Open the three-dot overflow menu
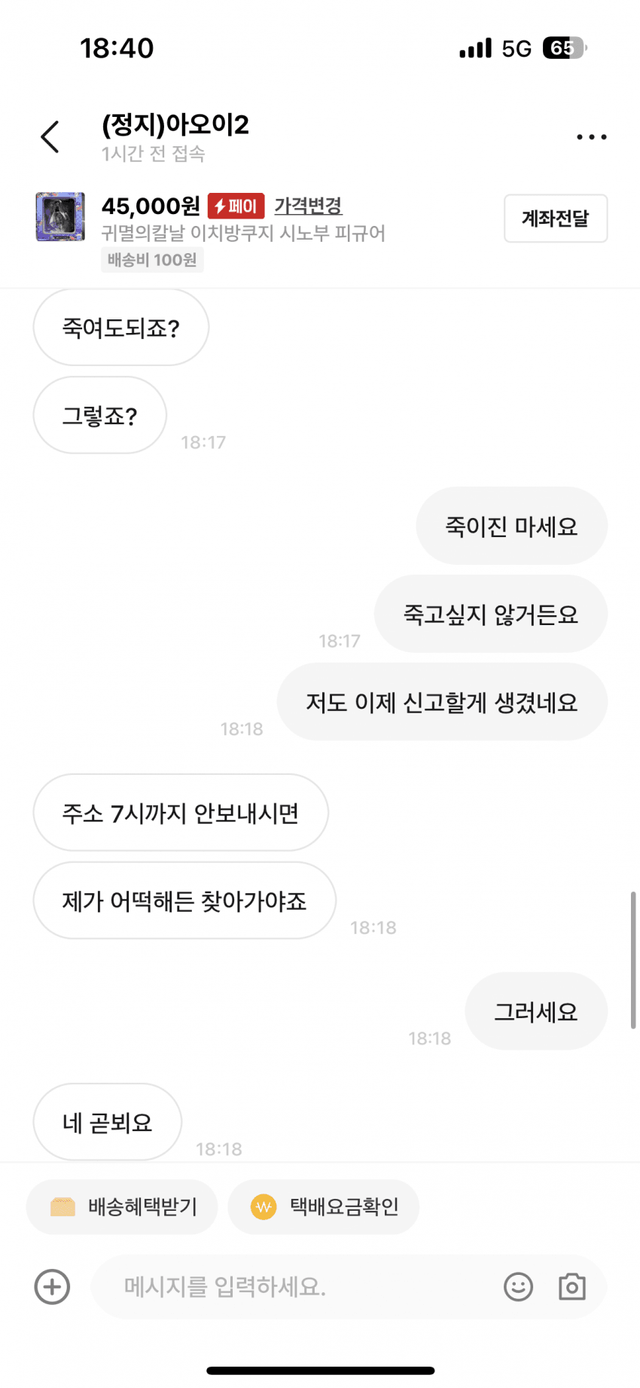640x1388 pixels. pyautogui.click(x=591, y=137)
